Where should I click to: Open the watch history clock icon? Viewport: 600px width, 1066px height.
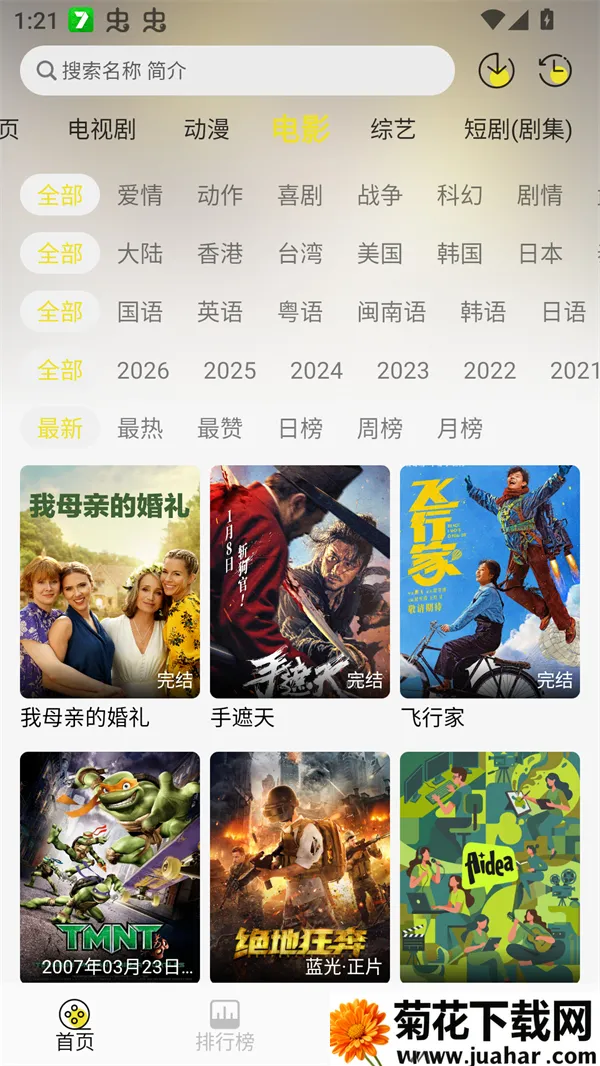[554, 71]
